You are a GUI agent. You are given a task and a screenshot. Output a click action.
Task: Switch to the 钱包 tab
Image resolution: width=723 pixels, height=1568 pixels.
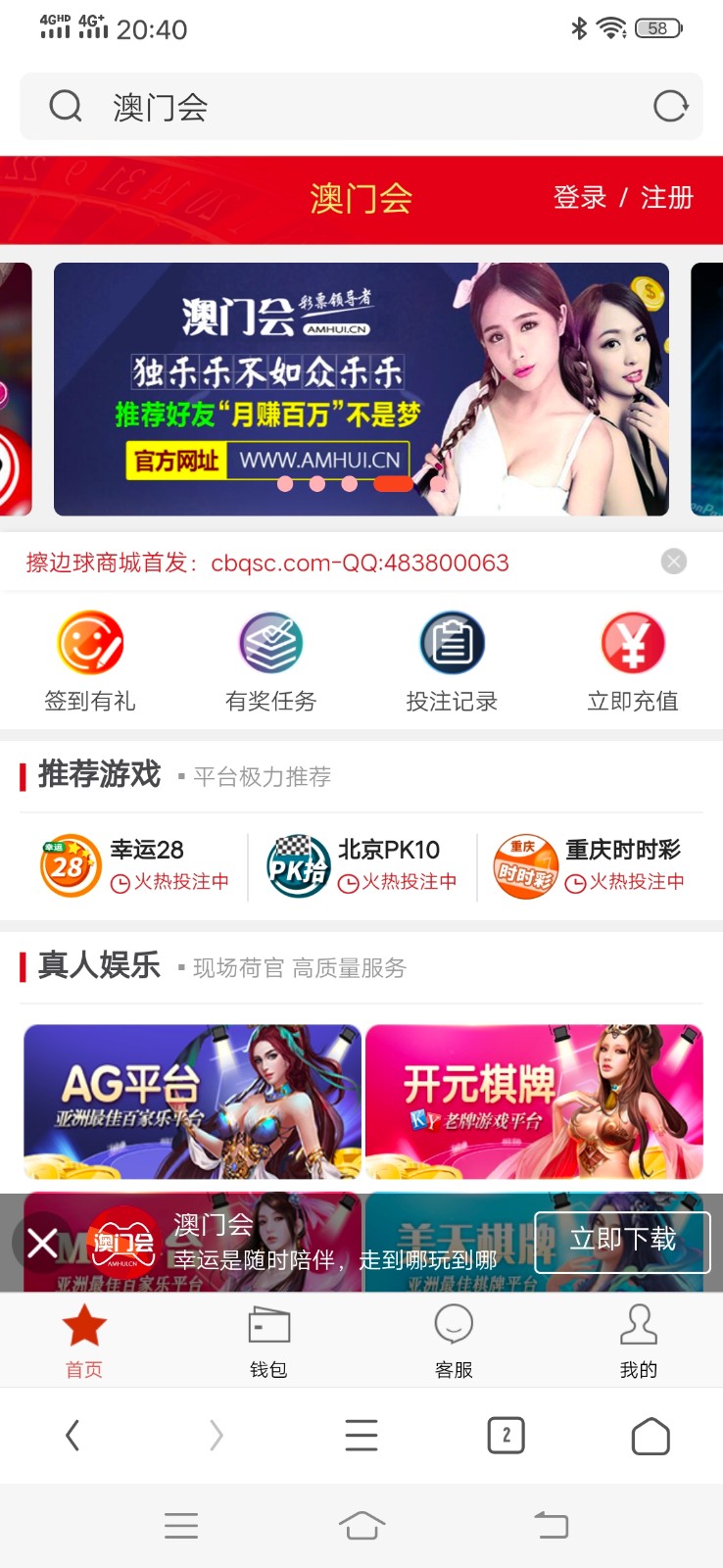pyautogui.click(x=268, y=1342)
